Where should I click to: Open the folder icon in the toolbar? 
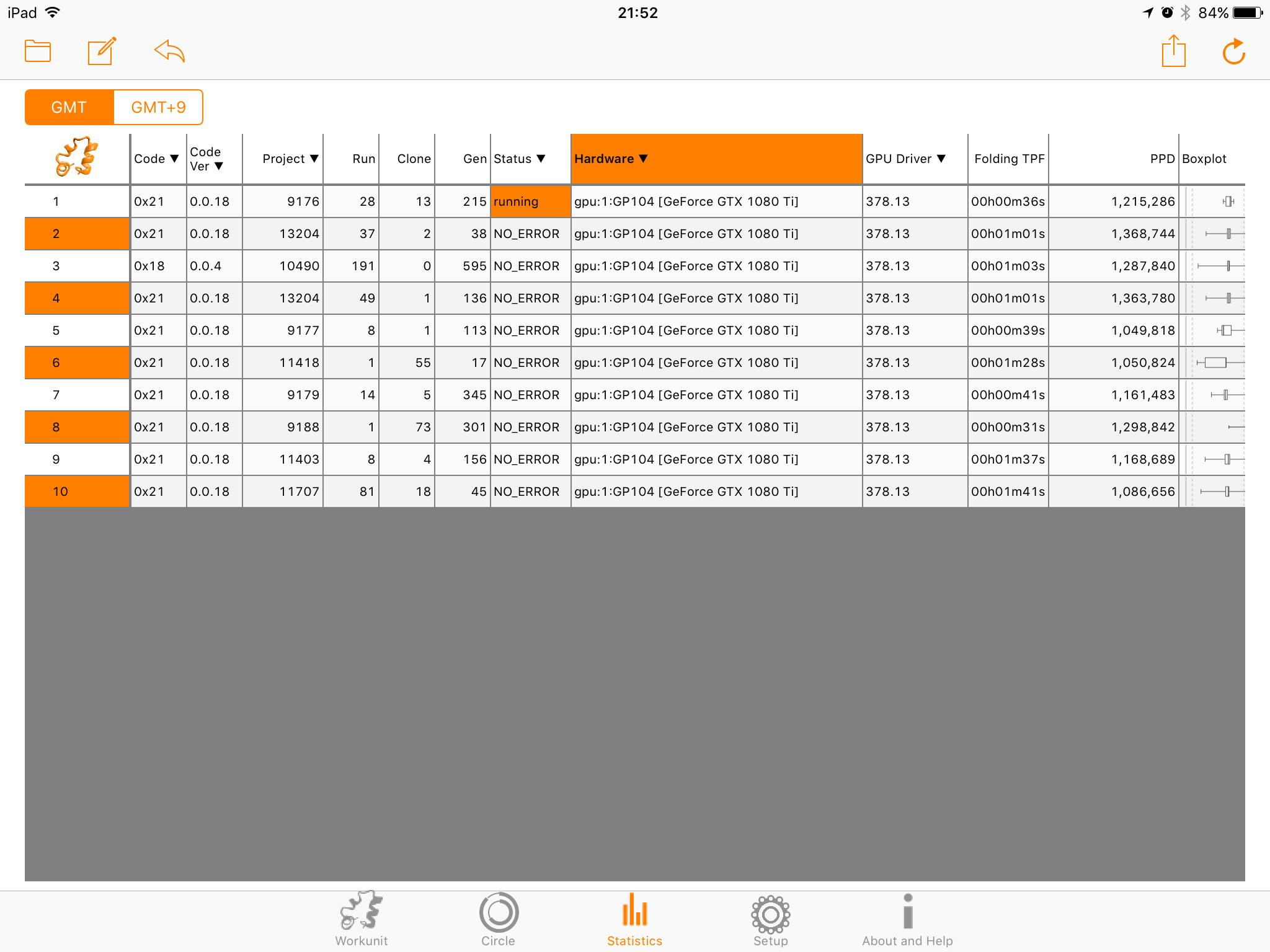click(37, 51)
